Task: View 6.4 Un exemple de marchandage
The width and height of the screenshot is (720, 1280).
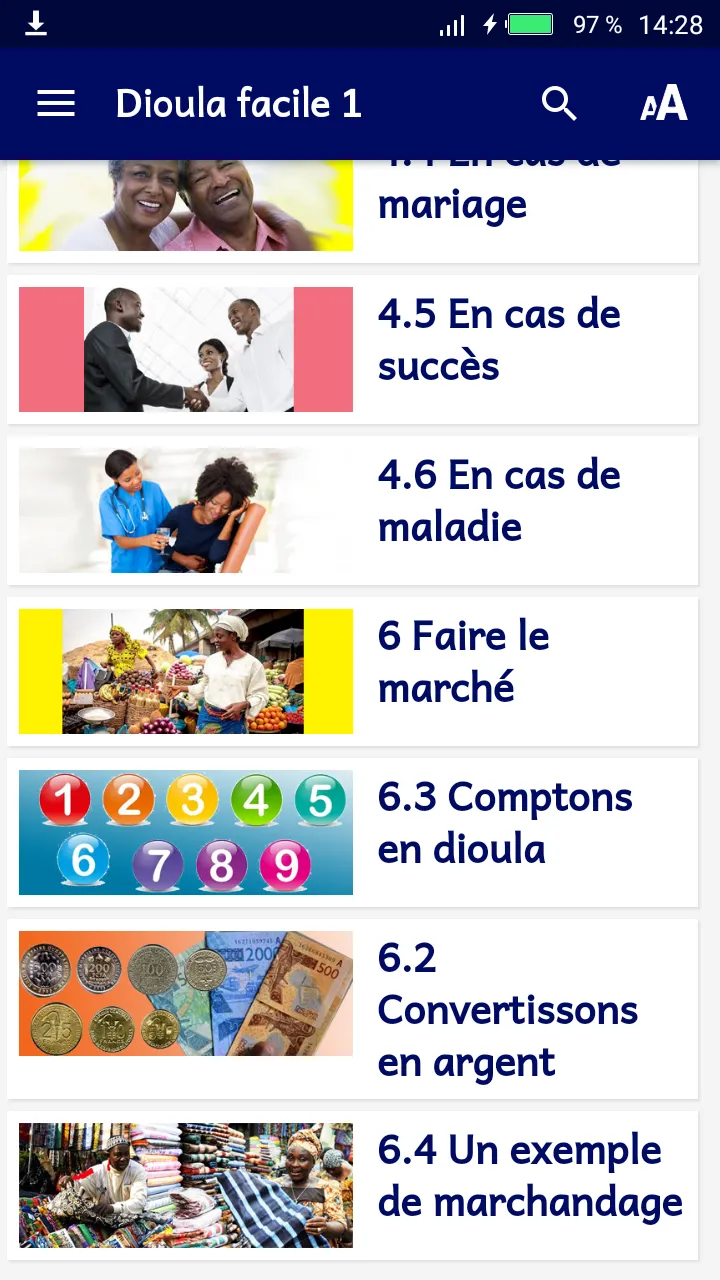Action: click(x=352, y=1185)
